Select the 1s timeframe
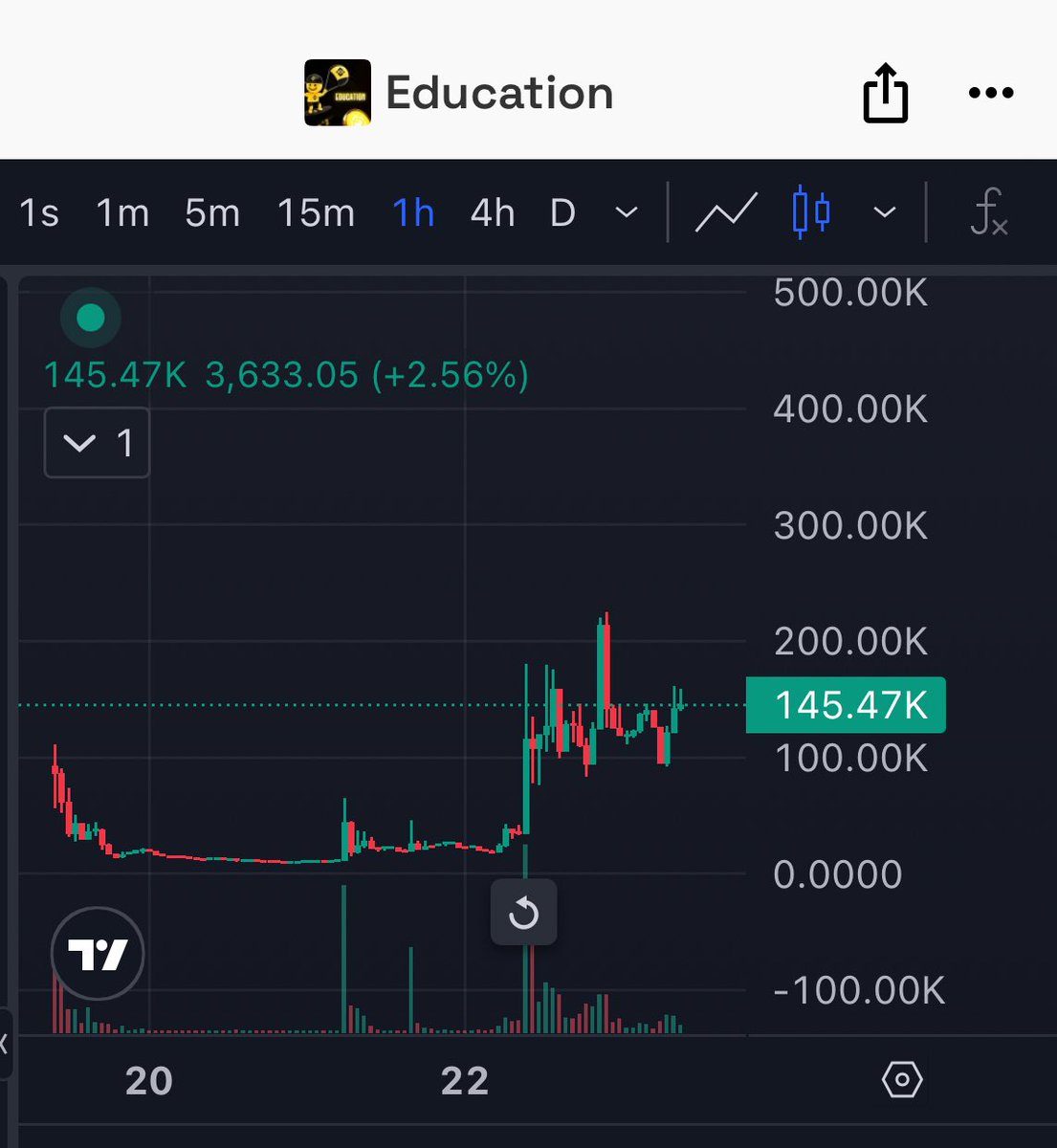Viewport: 1057px width, 1148px height. [x=39, y=212]
